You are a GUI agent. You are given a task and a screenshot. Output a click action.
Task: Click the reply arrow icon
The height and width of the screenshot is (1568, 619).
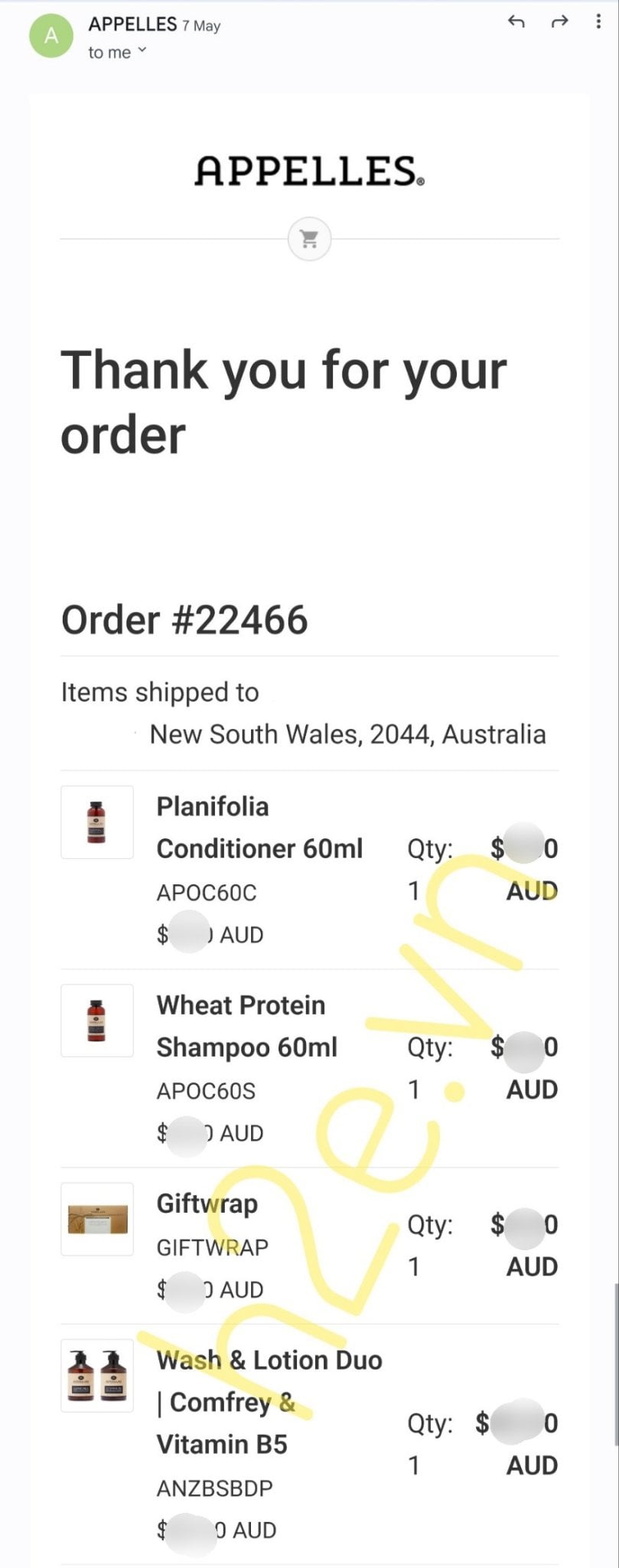516,23
